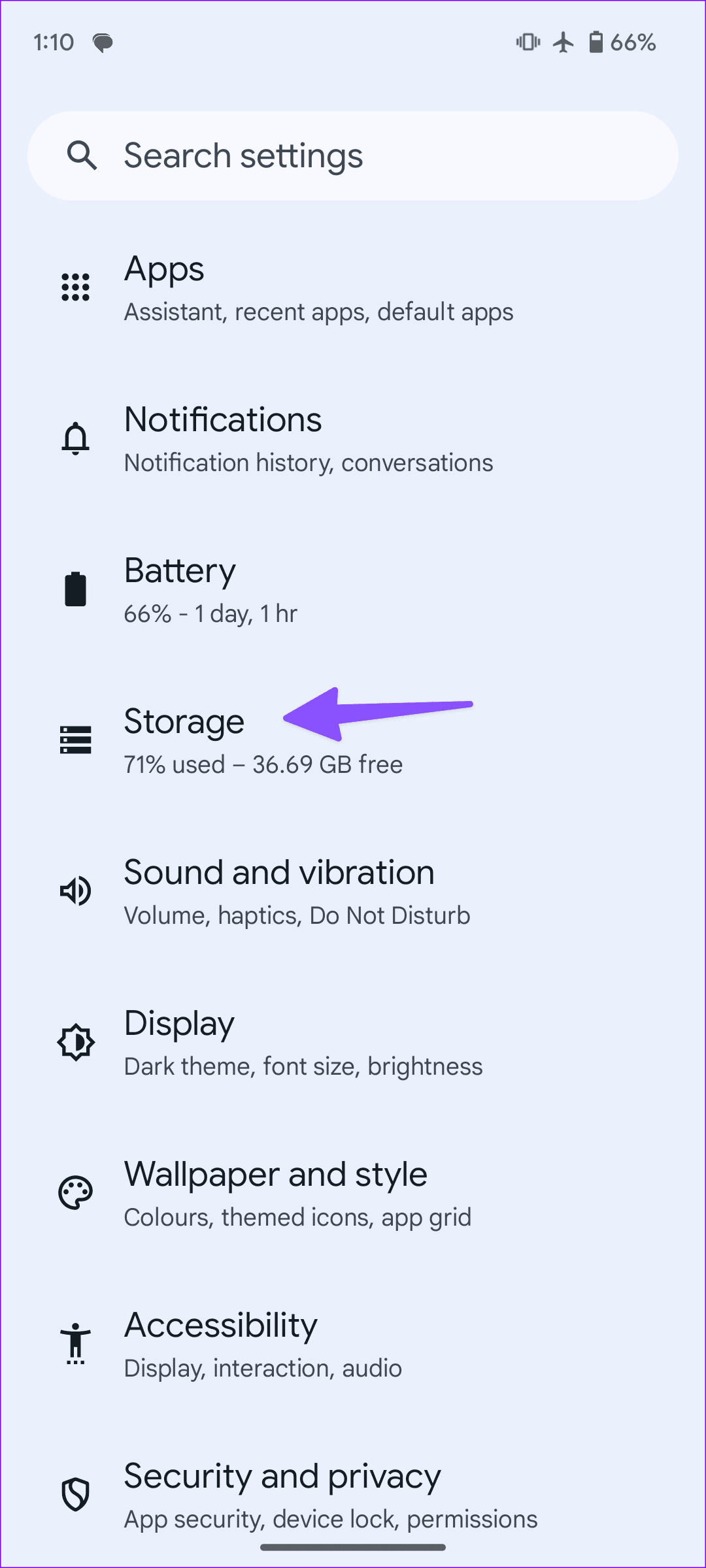Tap the magnifying glass in the search bar

pos(81,155)
